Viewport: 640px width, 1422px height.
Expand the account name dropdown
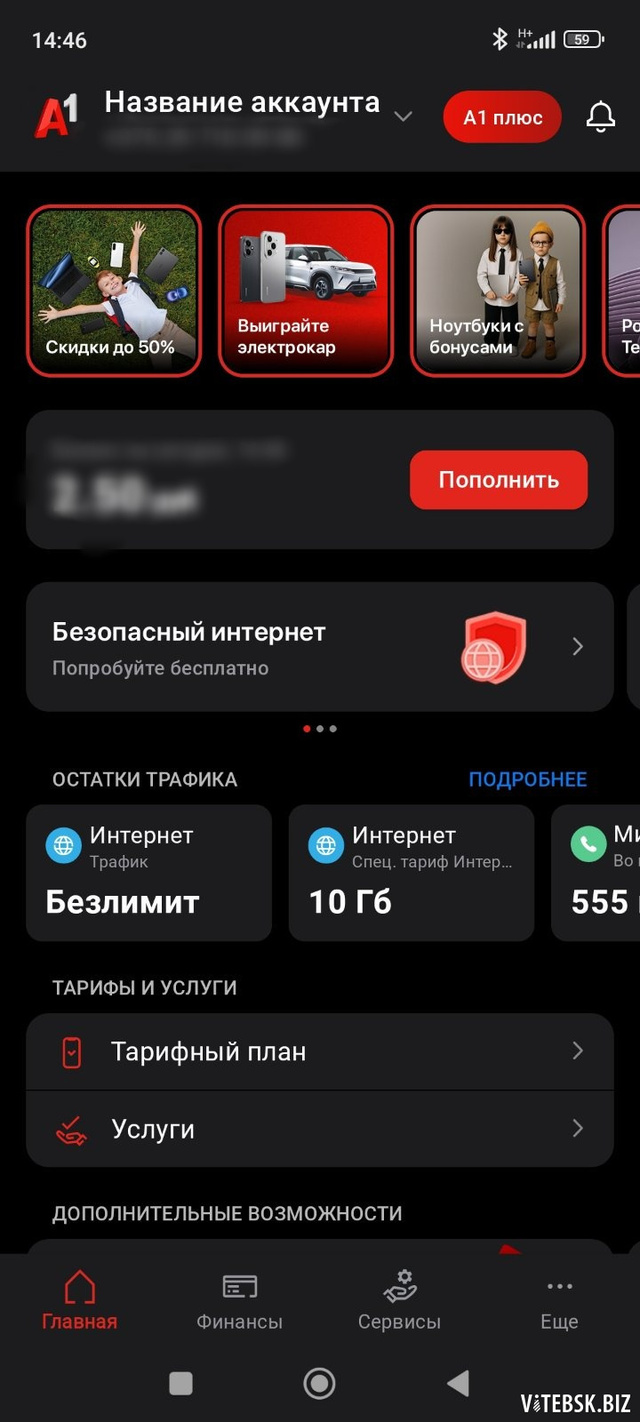tap(403, 116)
